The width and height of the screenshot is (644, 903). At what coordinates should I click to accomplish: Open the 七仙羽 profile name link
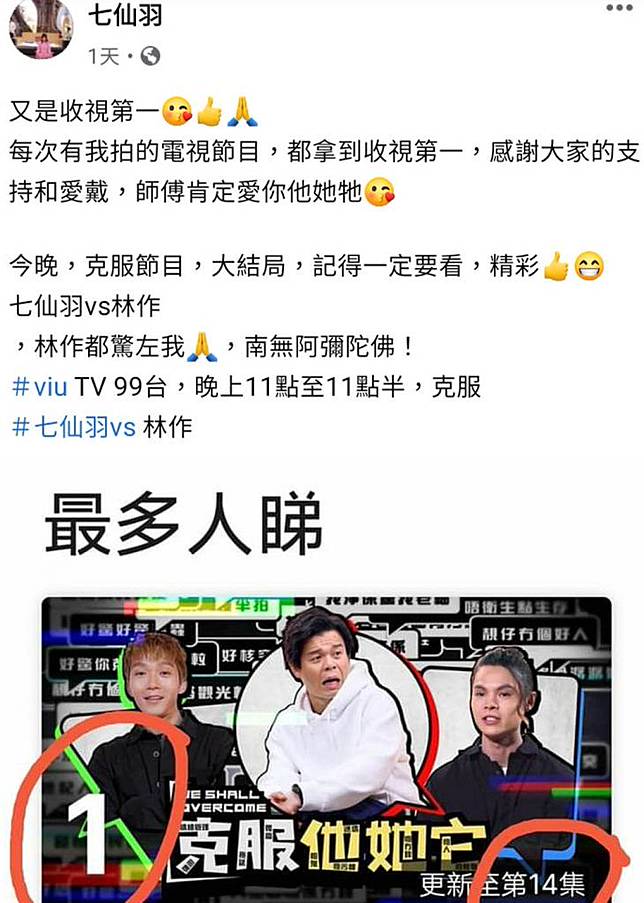pyautogui.click(x=124, y=15)
